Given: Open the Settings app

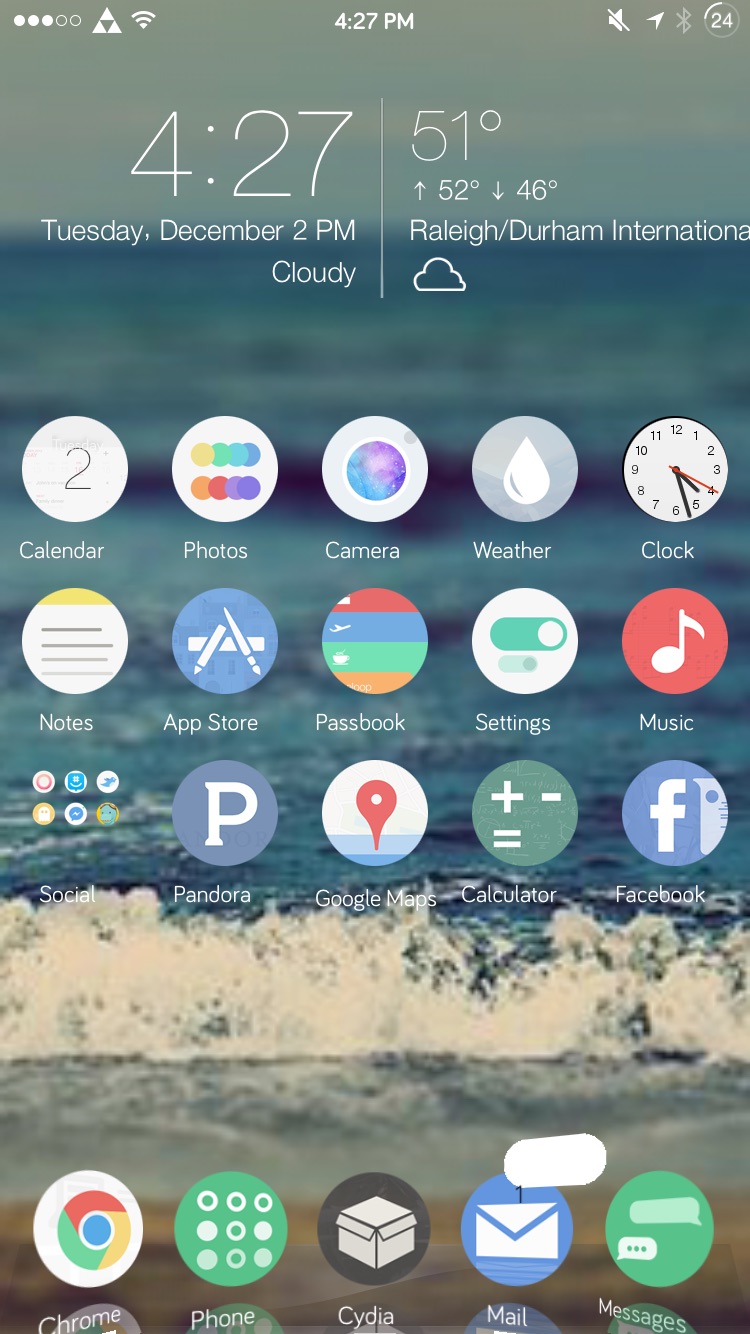Looking at the screenshot, I should [525, 641].
